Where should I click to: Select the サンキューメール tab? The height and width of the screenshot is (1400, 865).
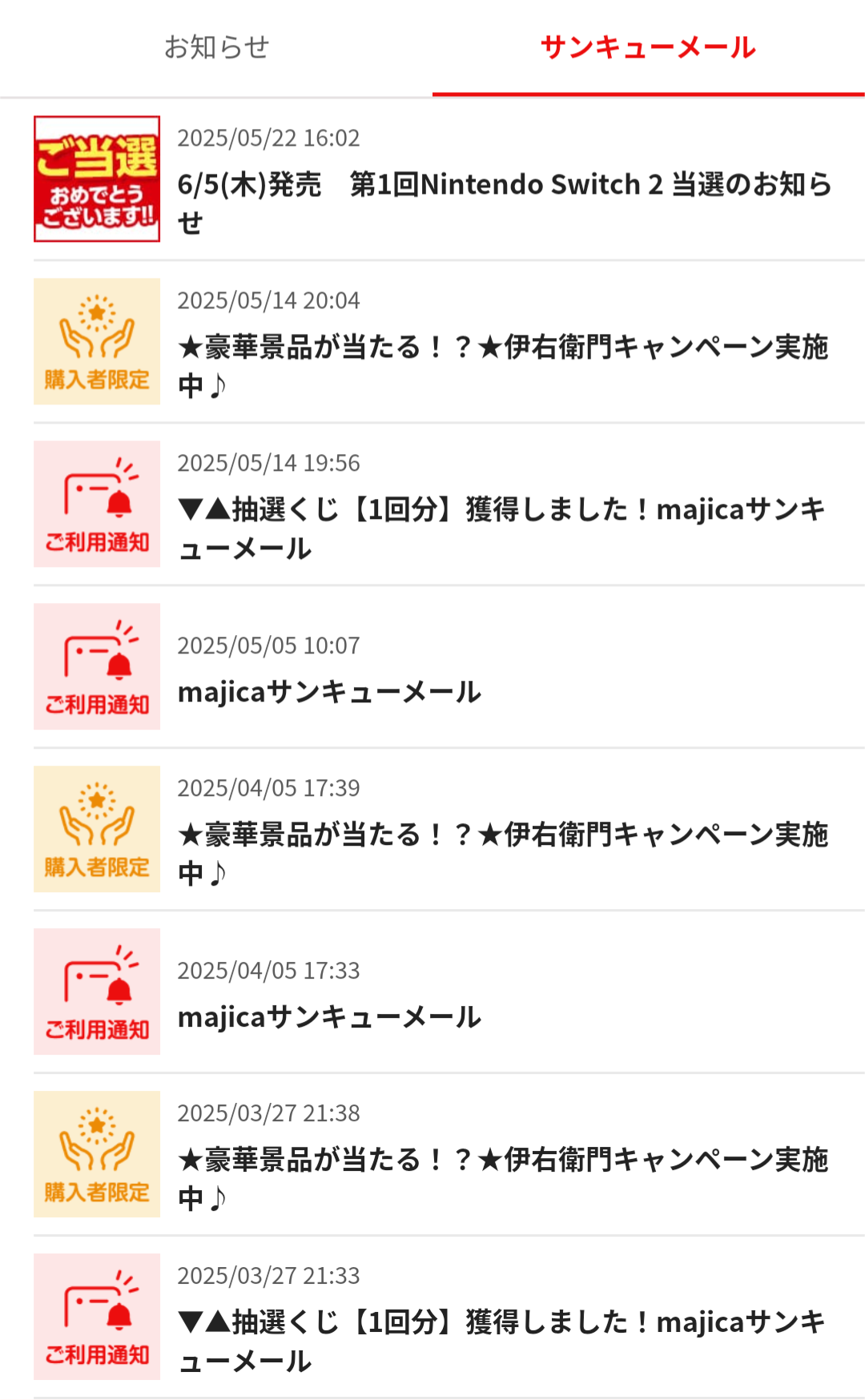point(649,47)
